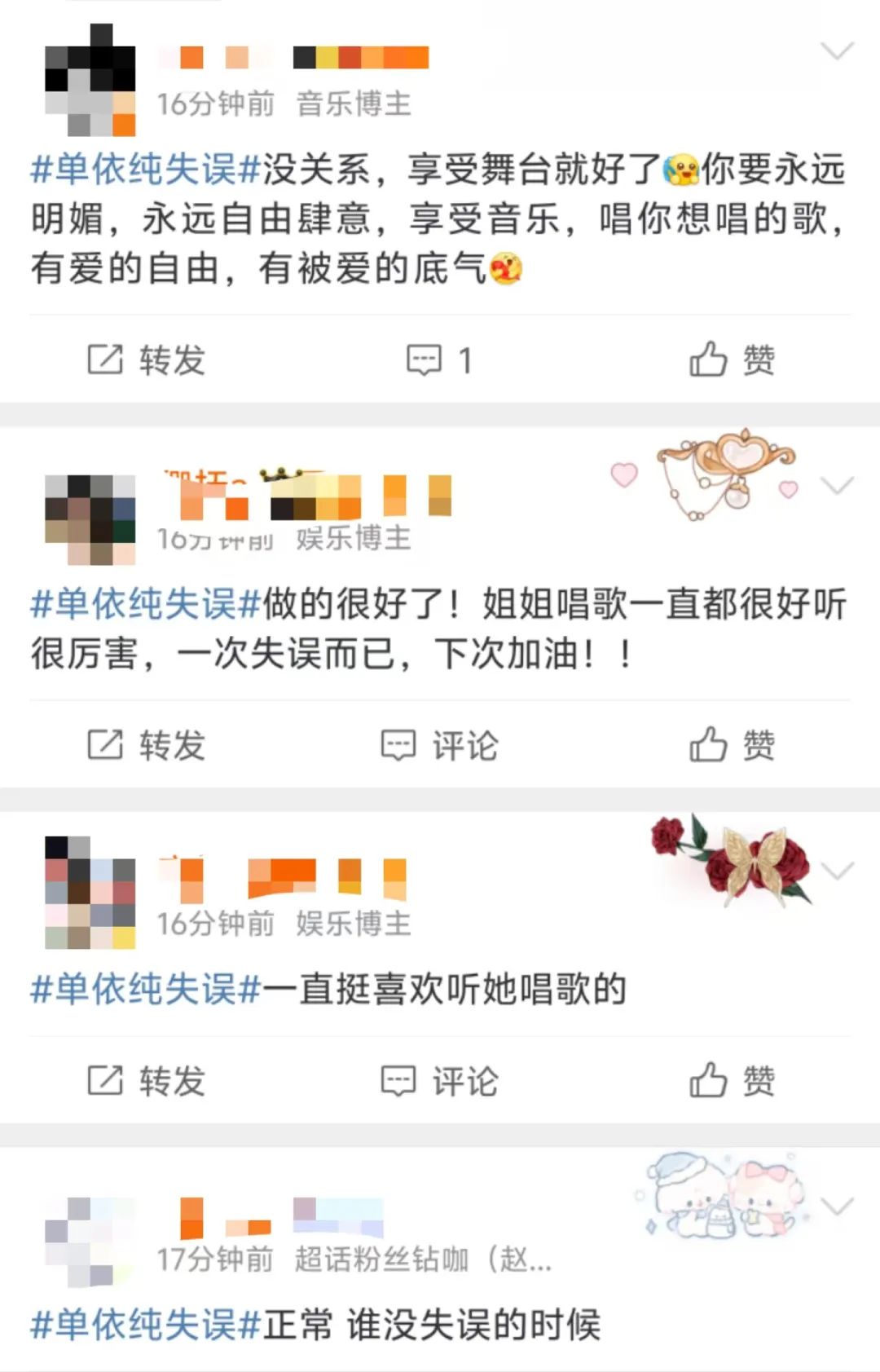
Task: Expand the chevron menu on the "一直挺喜欢听她唱歌的" post
Action: [837, 871]
